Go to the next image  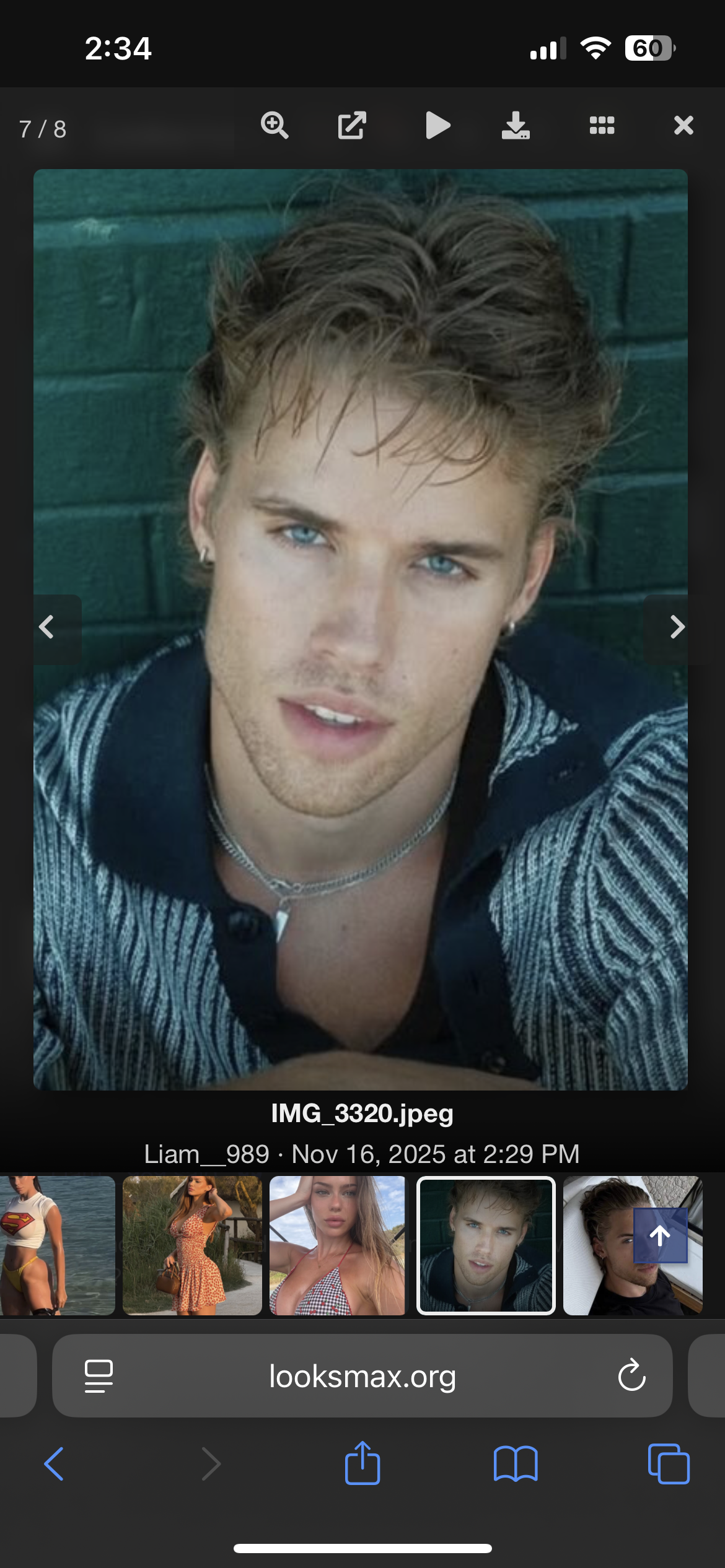tap(677, 627)
